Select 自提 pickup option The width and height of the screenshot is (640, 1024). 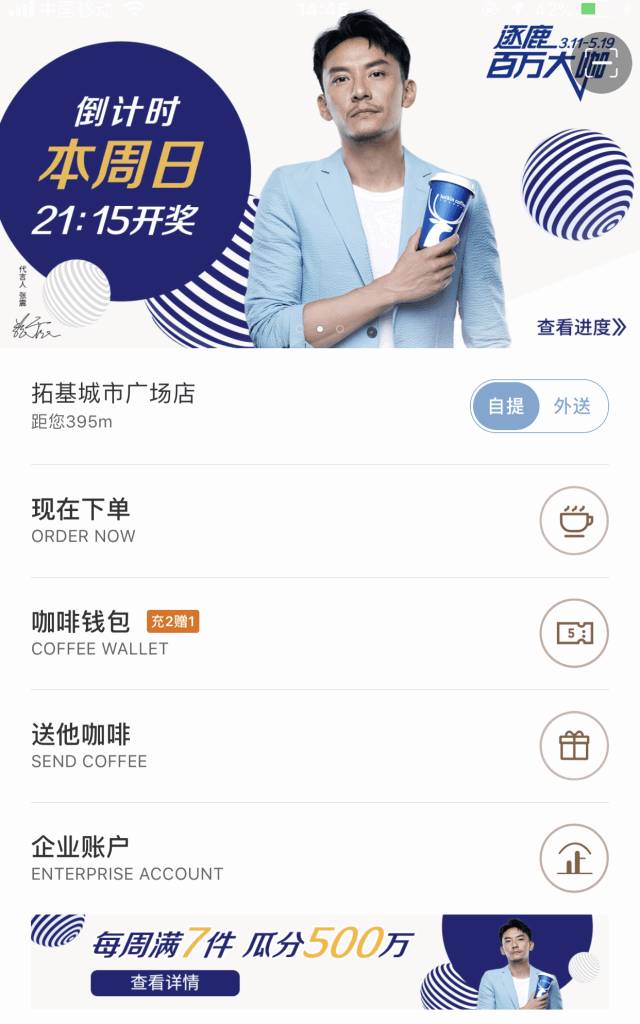pyautogui.click(x=506, y=407)
